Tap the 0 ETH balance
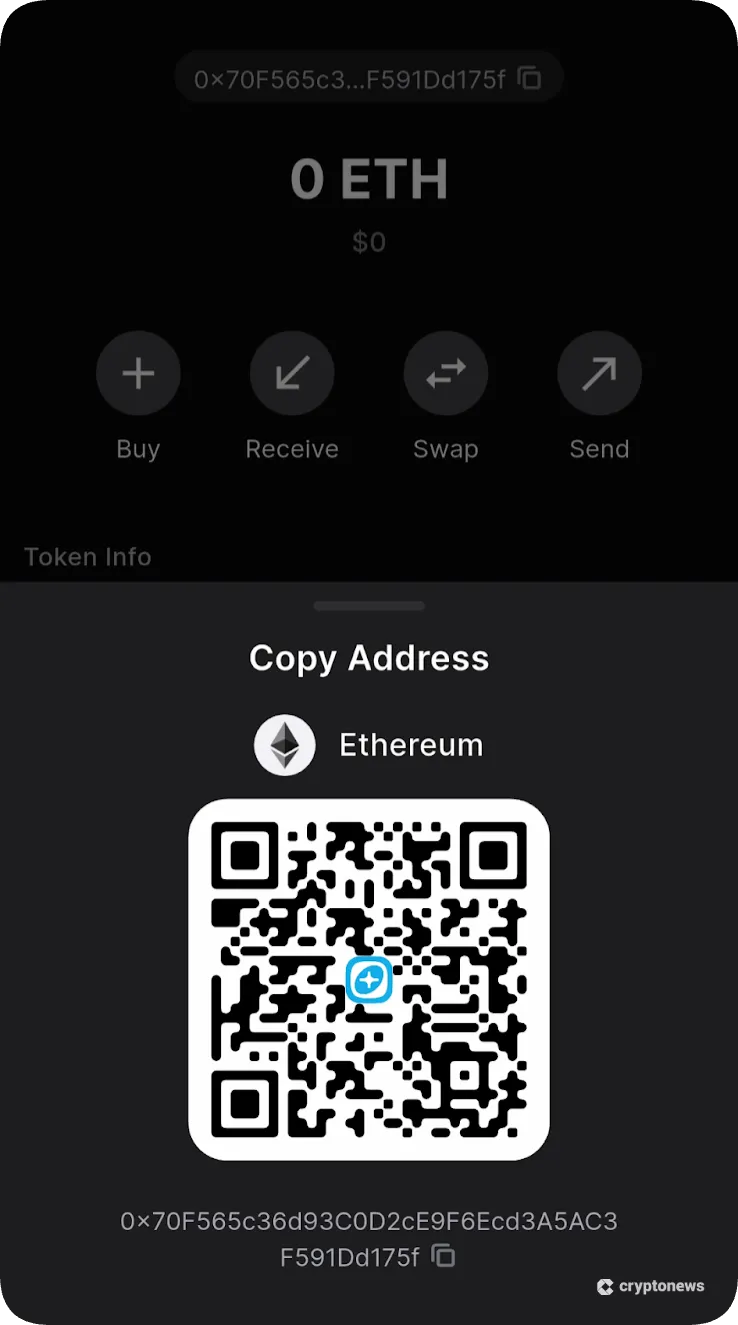The image size is (738, 1325). [369, 179]
